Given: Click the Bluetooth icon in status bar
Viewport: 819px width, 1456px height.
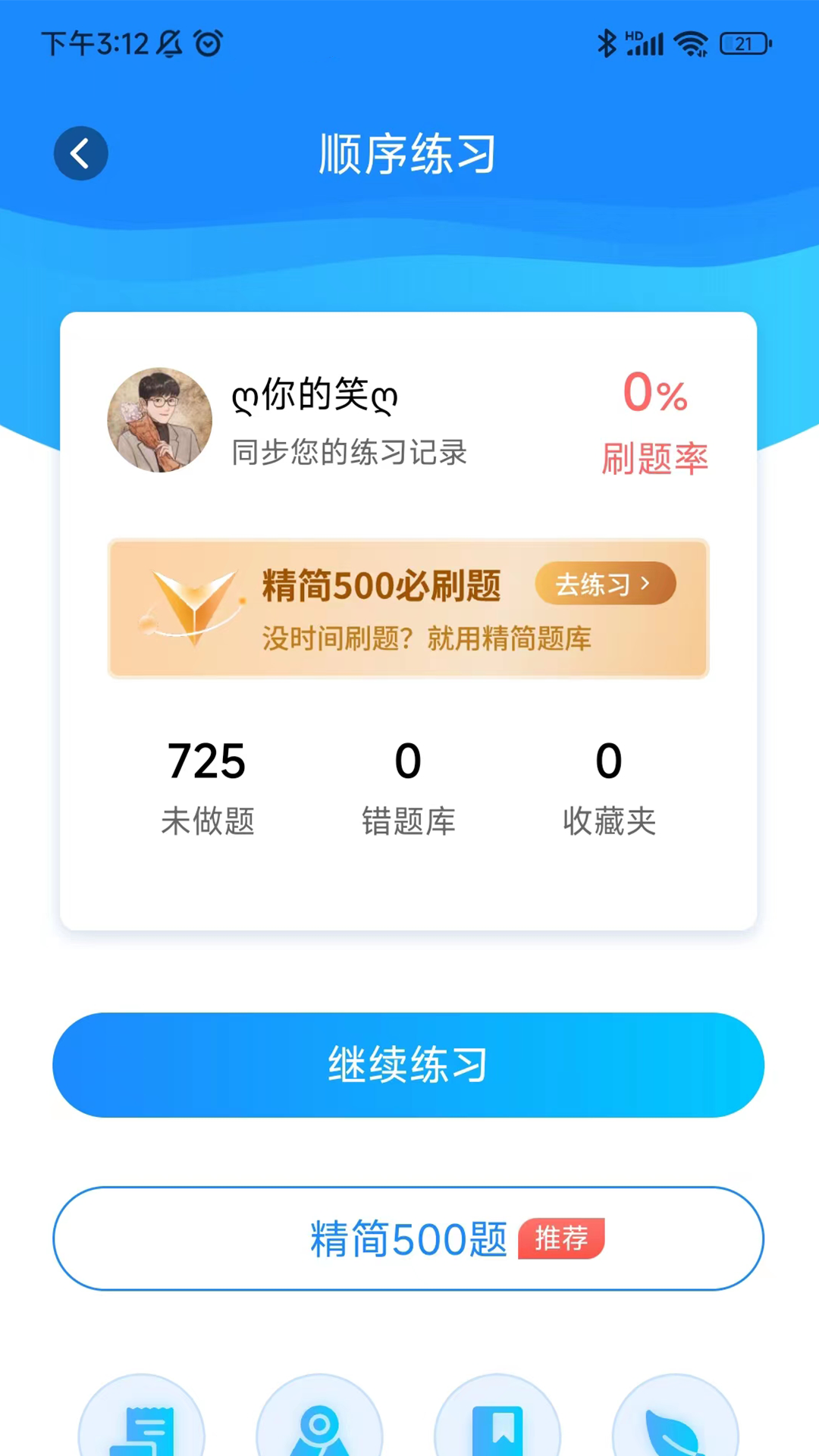Looking at the screenshot, I should [605, 43].
